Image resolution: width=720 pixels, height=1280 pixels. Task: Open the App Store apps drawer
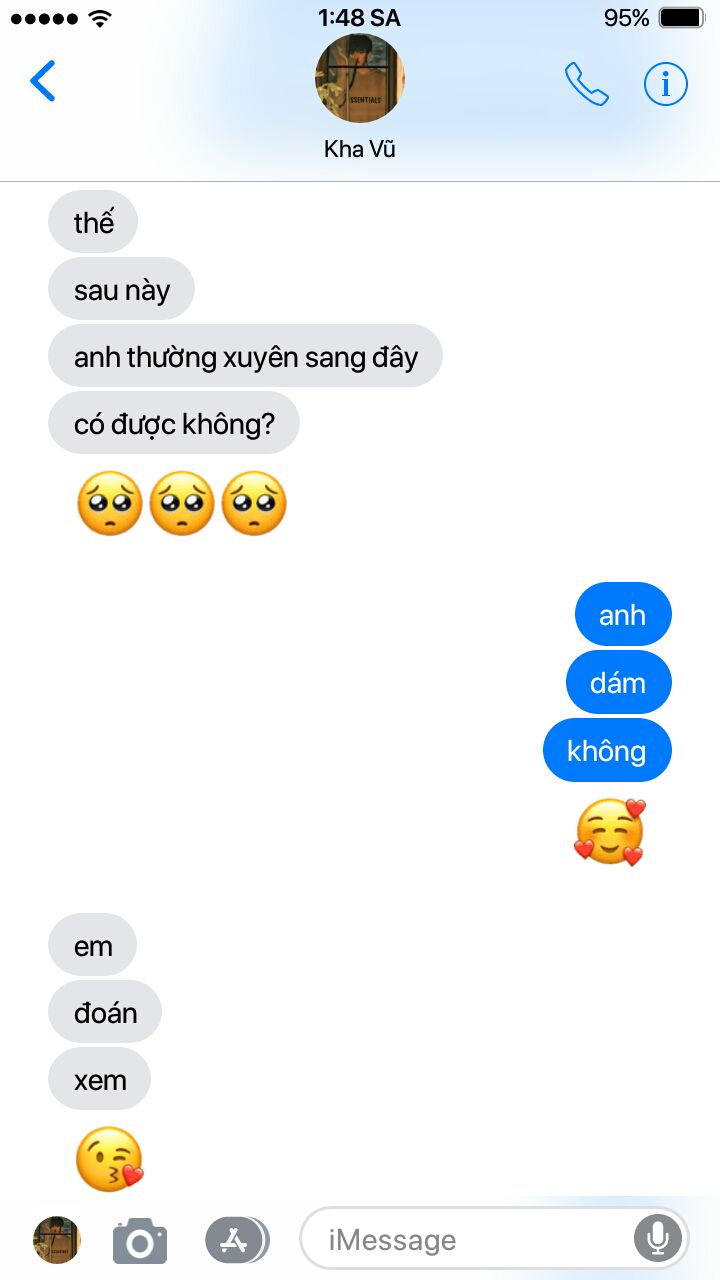coord(237,1240)
